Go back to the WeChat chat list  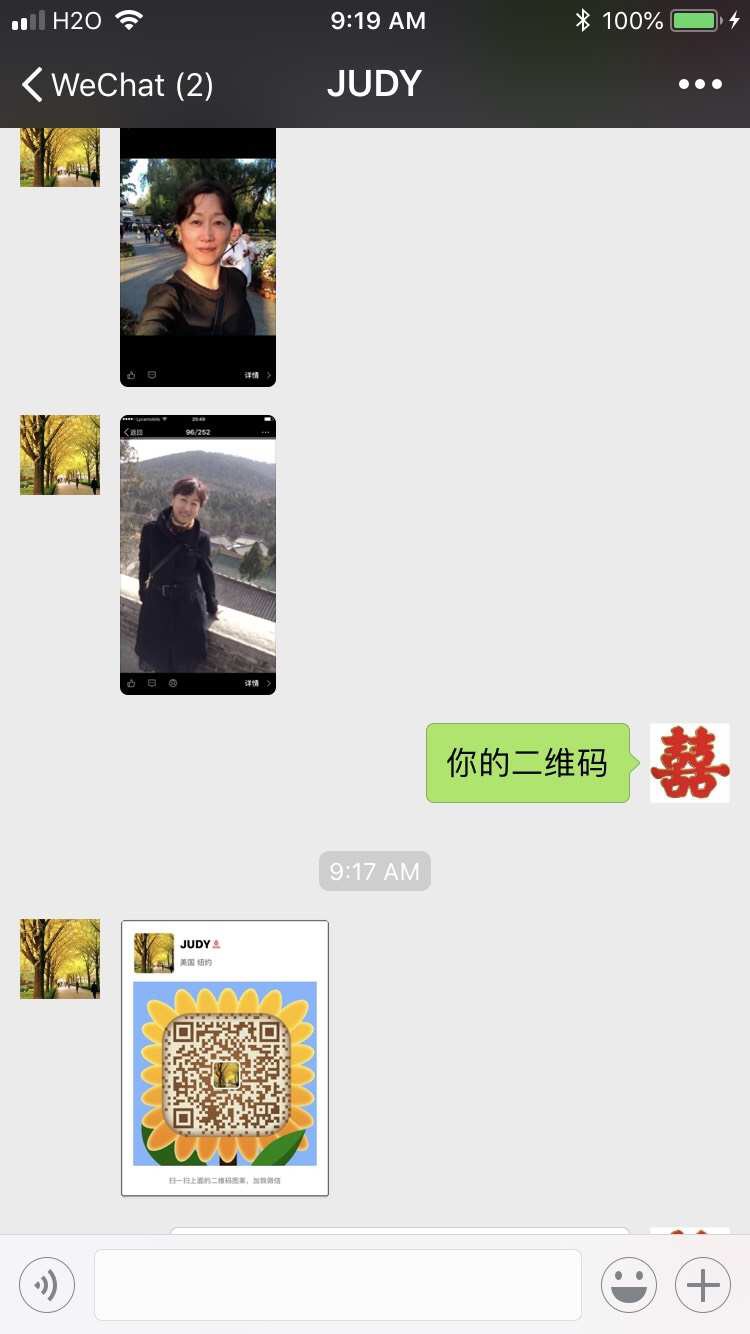coord(115,85)
